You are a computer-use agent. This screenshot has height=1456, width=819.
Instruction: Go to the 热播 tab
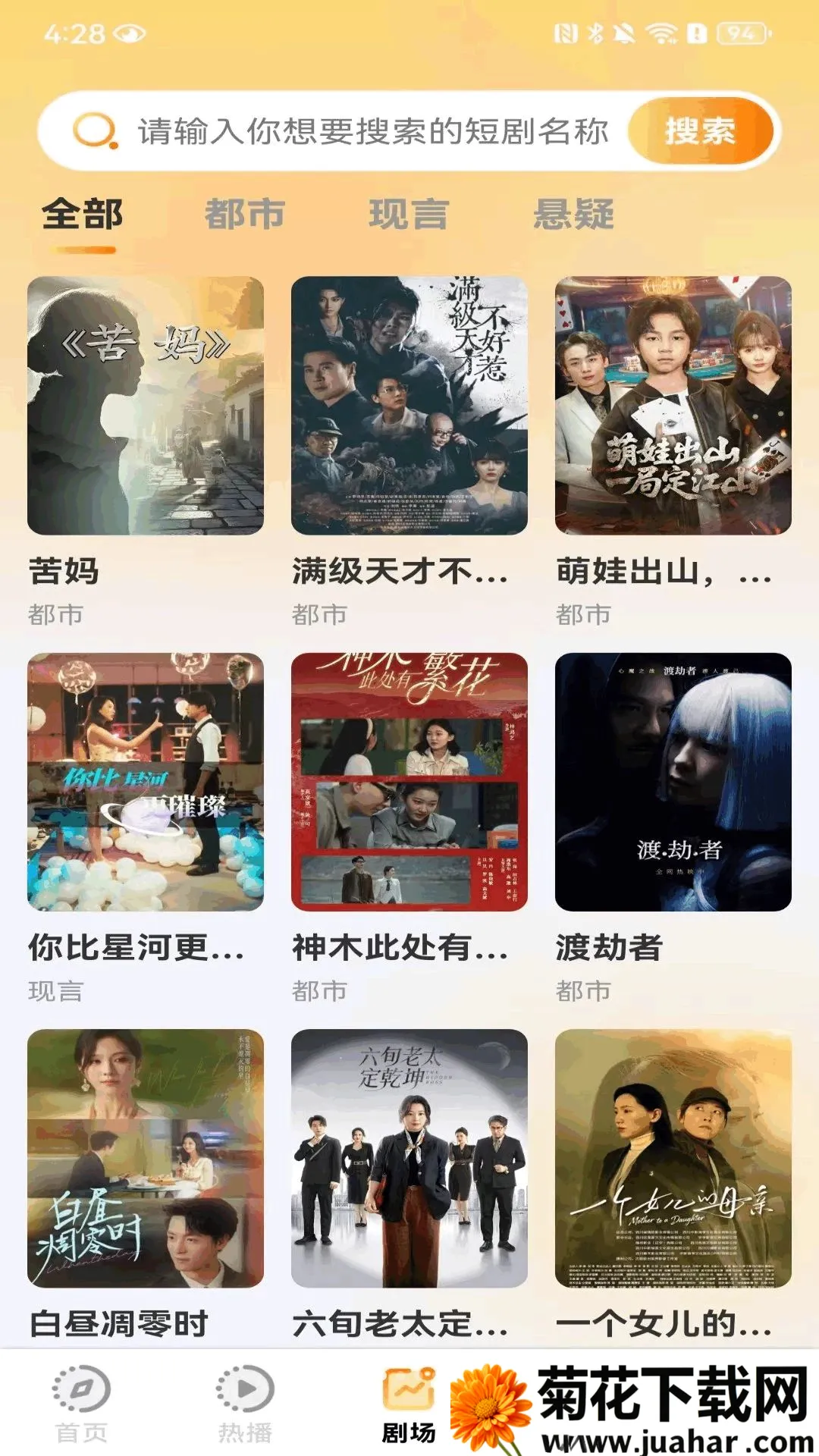(245, 1404)
